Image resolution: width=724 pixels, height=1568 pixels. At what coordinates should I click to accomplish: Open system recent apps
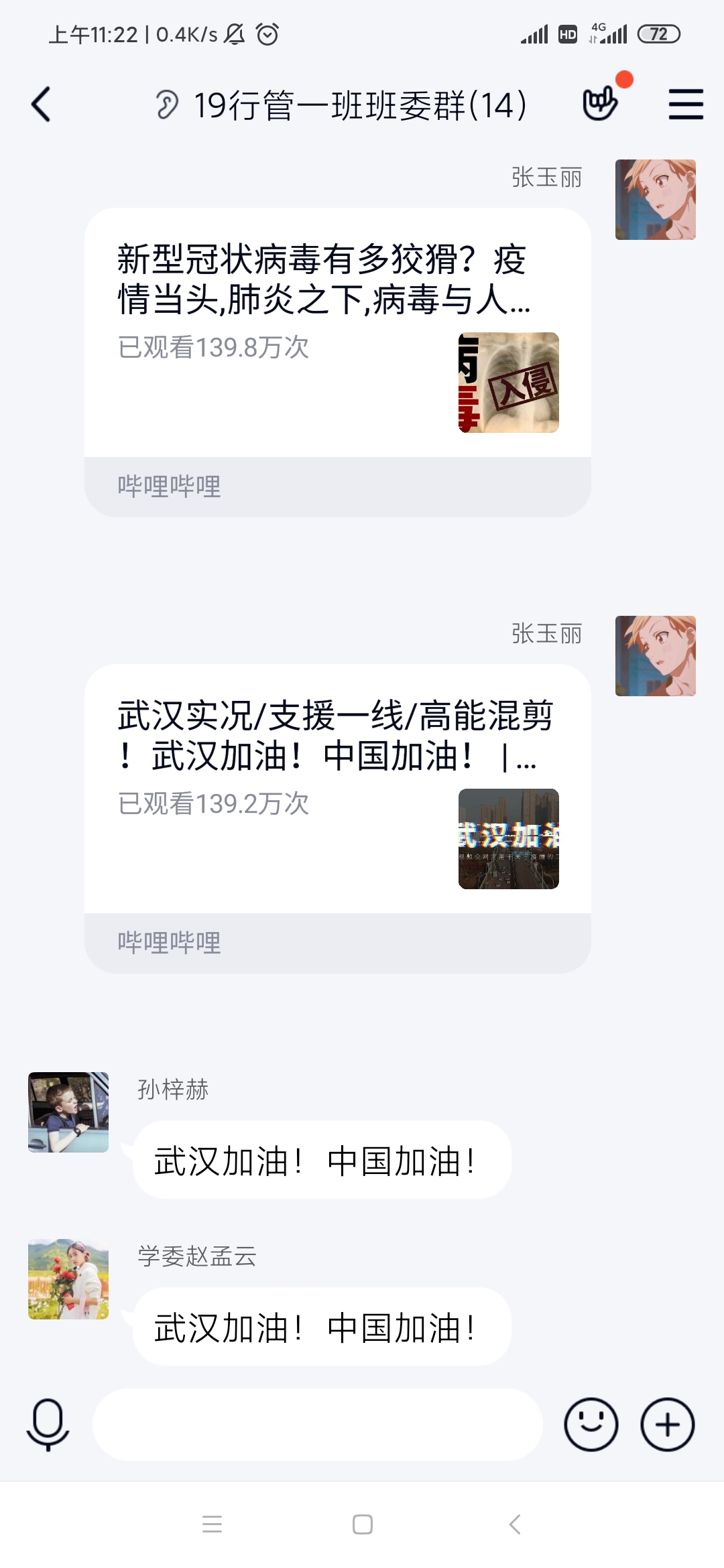pos(212,1524)
